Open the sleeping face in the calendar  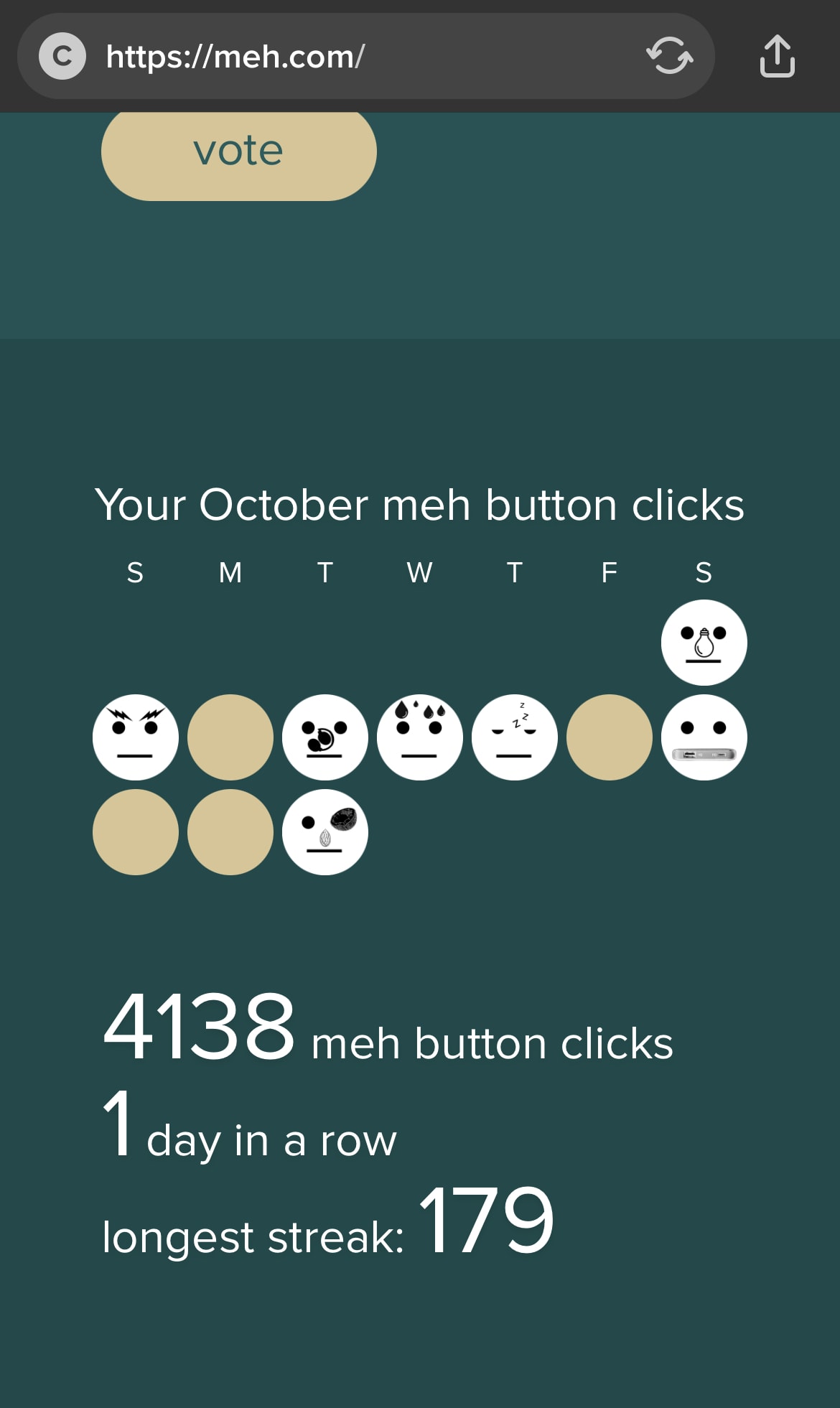click(514, 737)
